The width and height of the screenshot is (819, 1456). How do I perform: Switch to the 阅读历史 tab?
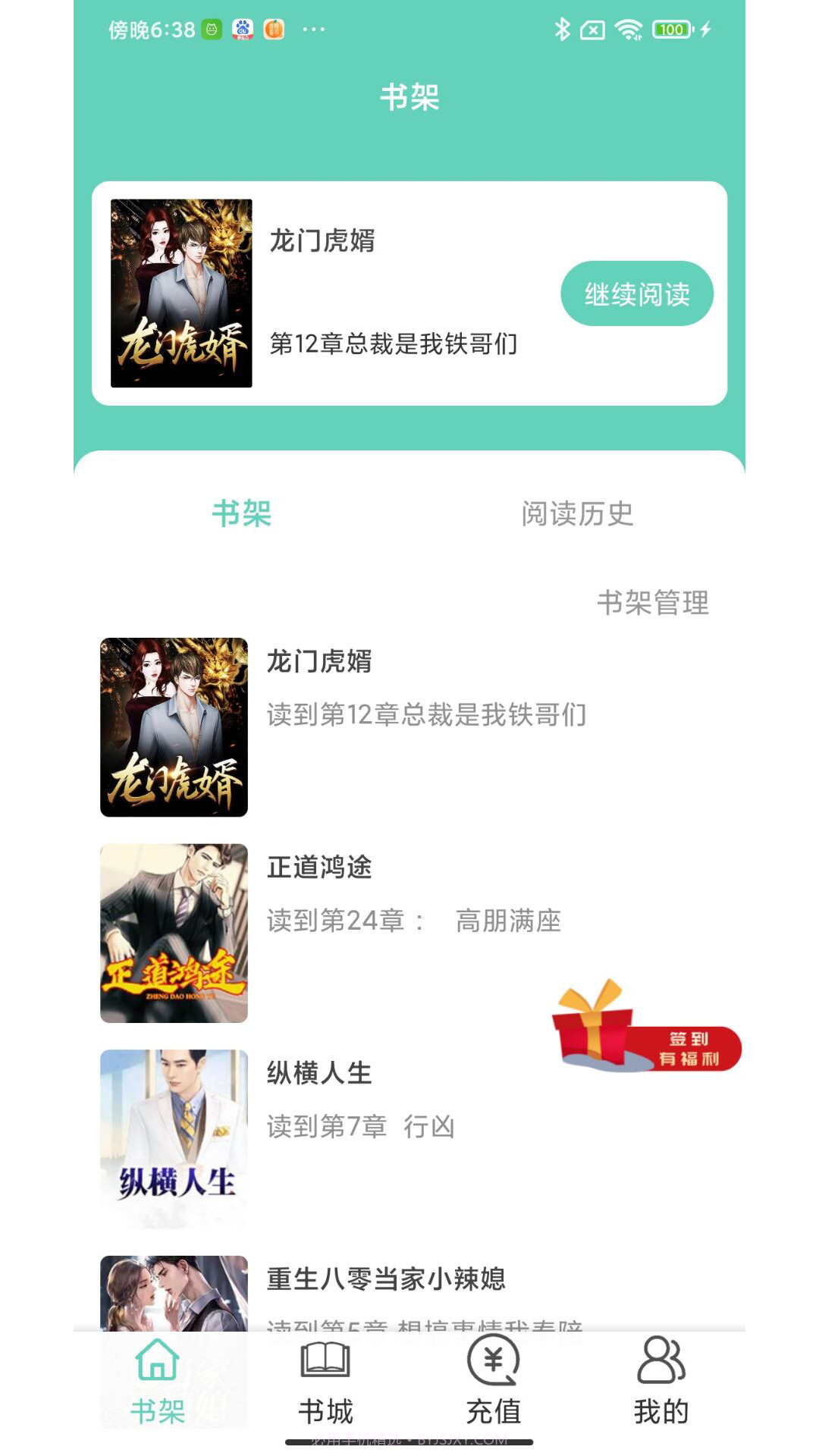[578, 513]
